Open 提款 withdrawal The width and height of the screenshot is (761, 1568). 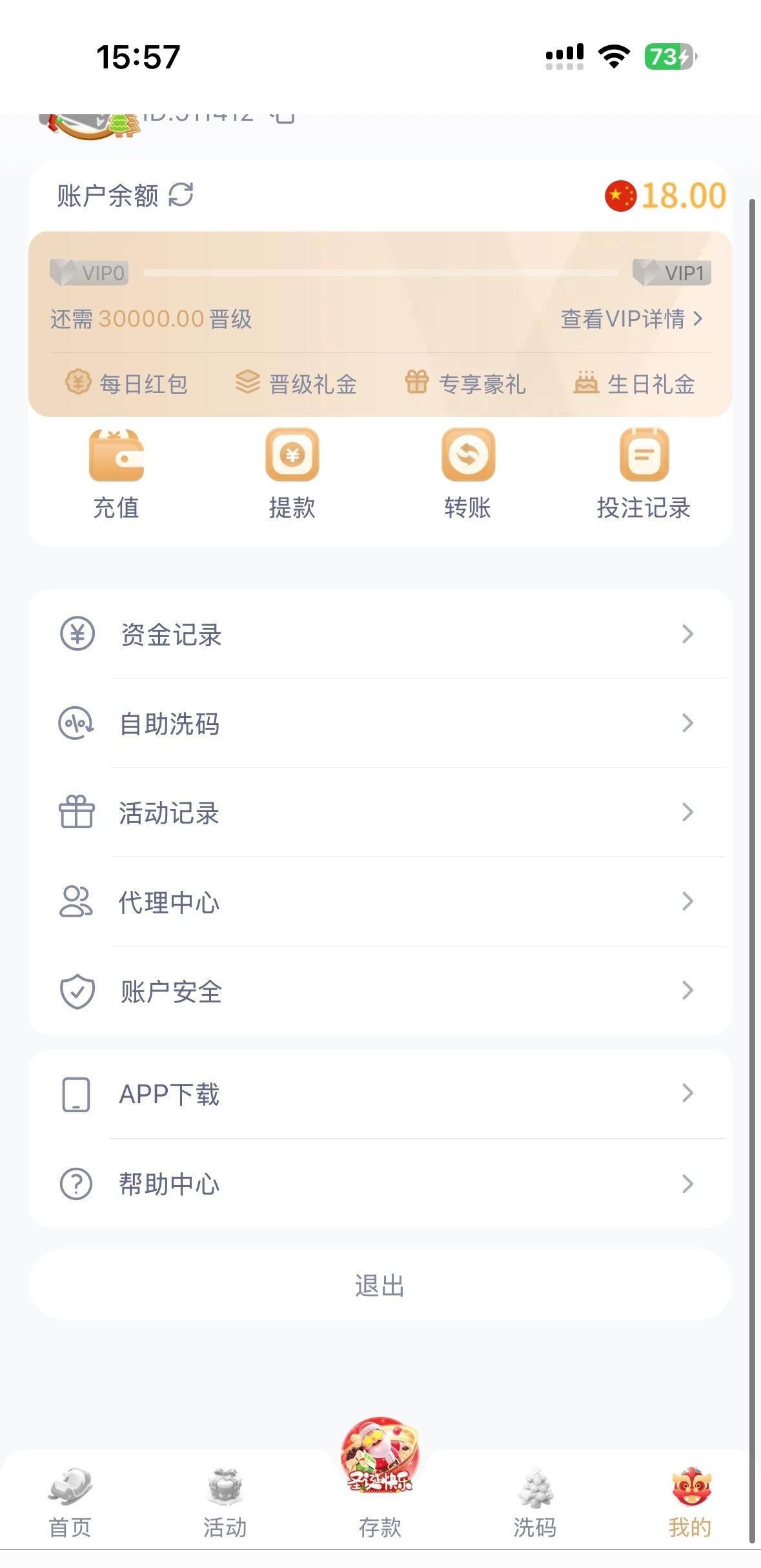tap(292, 474)
